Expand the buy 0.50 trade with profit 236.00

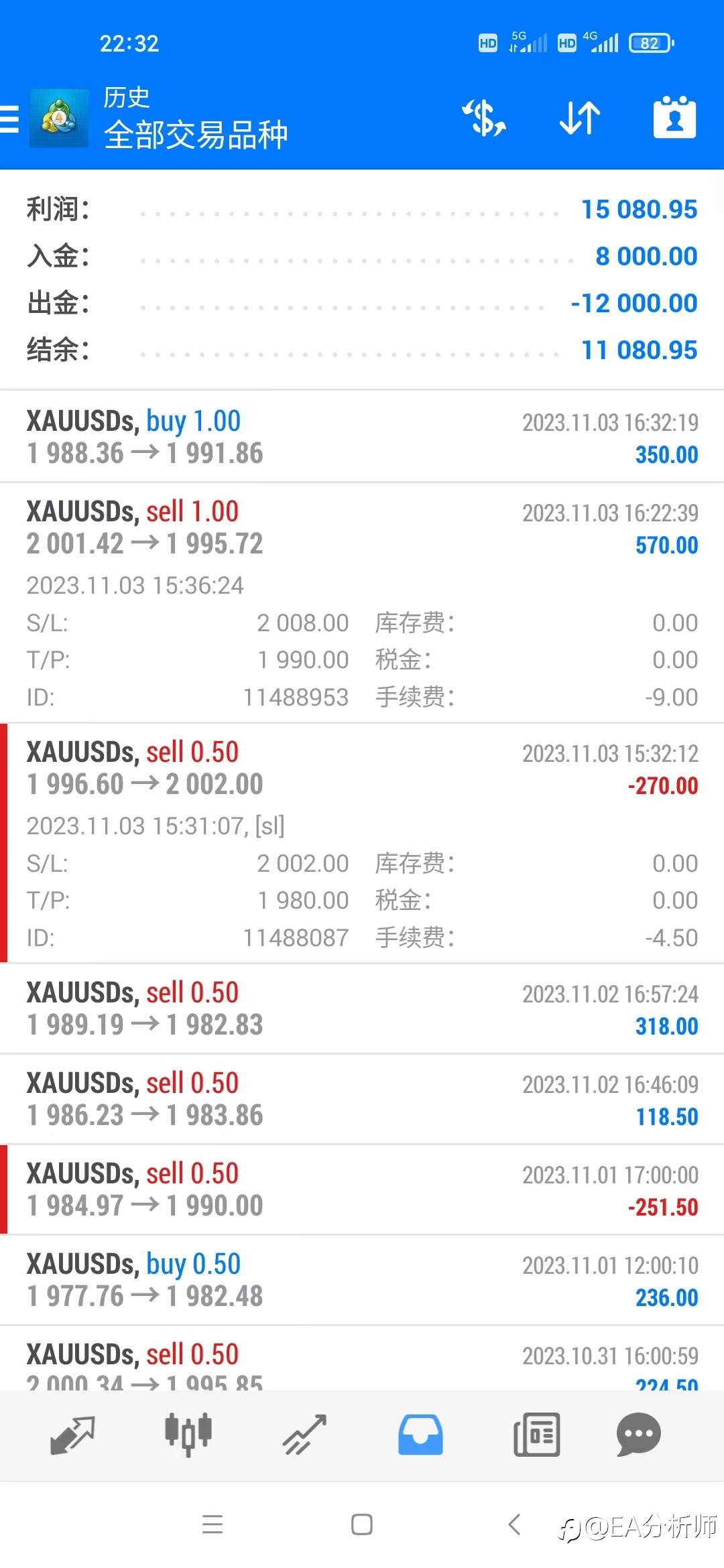pos(362,1280)
